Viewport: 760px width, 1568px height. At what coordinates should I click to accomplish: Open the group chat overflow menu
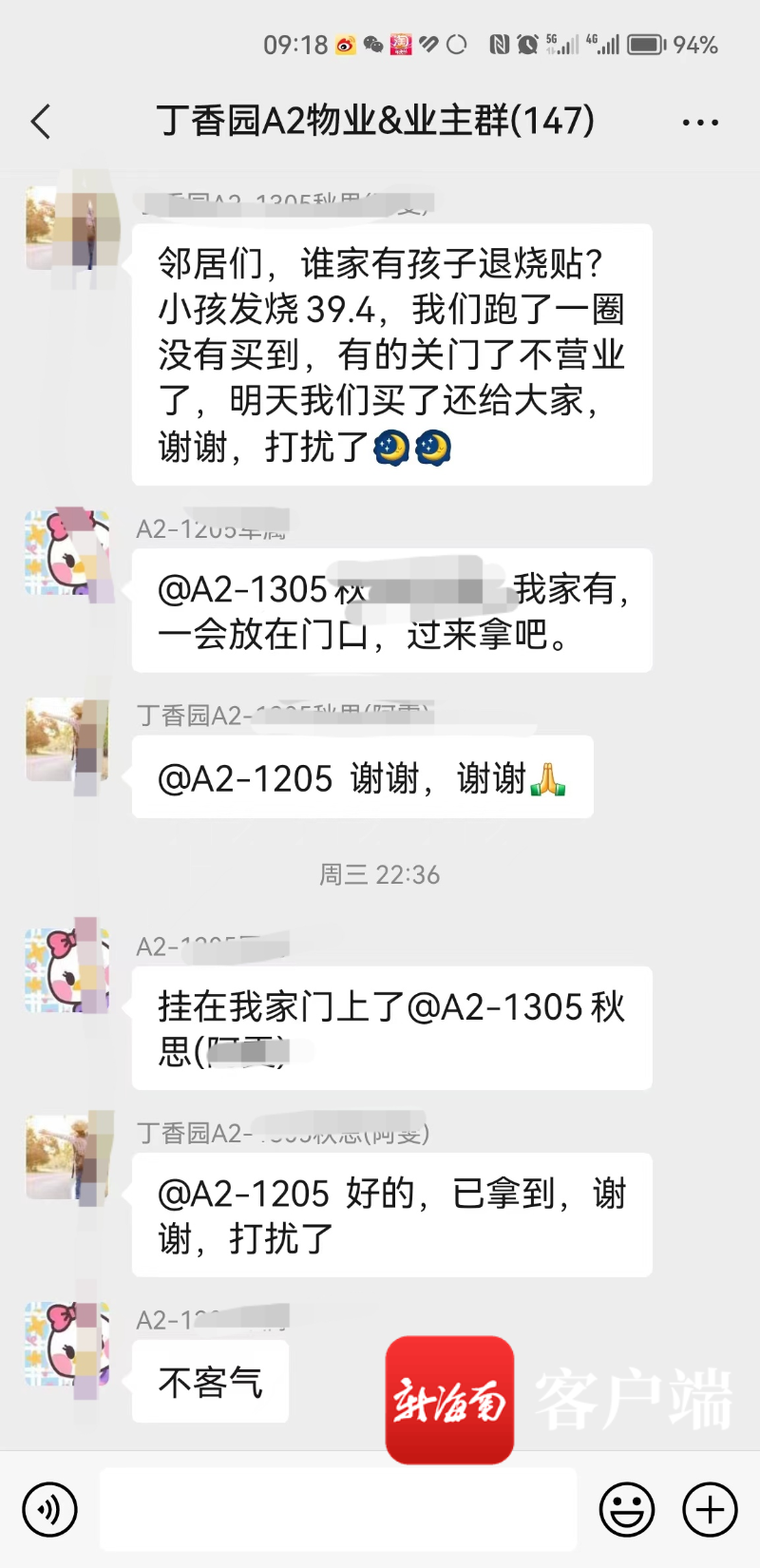(x=700, y=123)
